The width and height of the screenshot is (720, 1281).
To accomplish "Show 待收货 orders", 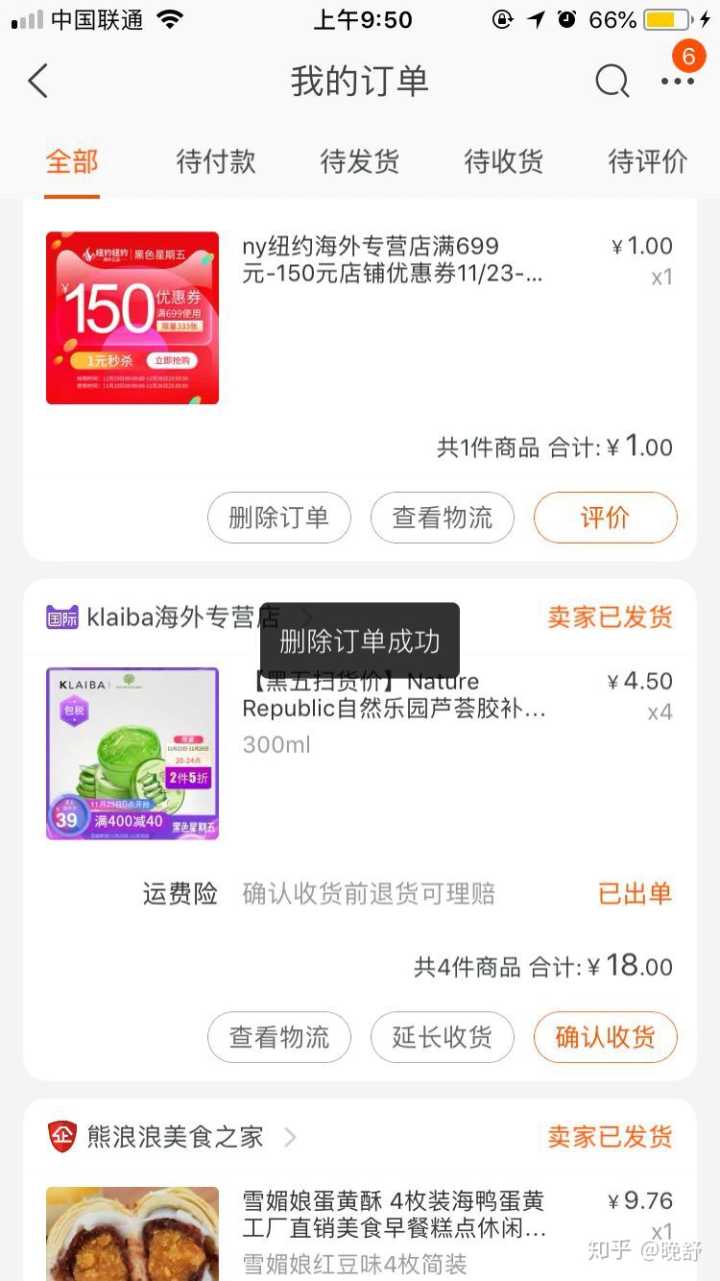I will [x=504, y=161].
